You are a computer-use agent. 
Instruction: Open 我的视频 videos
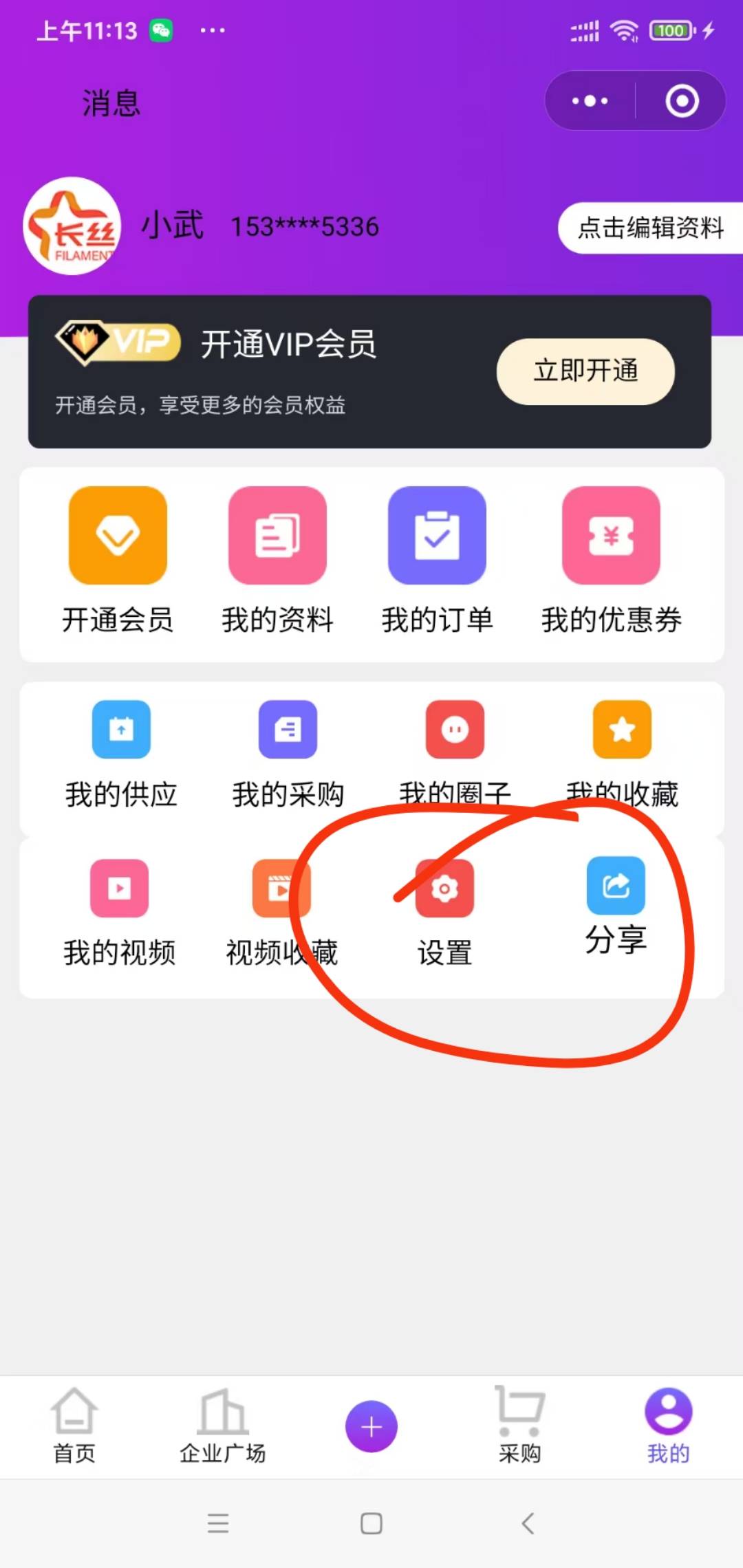120,912
